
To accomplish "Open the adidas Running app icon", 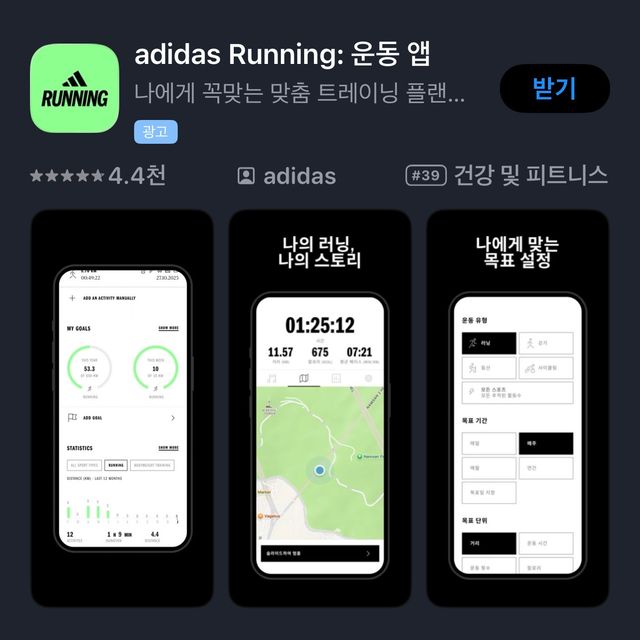I will click(x=75, y=88).
